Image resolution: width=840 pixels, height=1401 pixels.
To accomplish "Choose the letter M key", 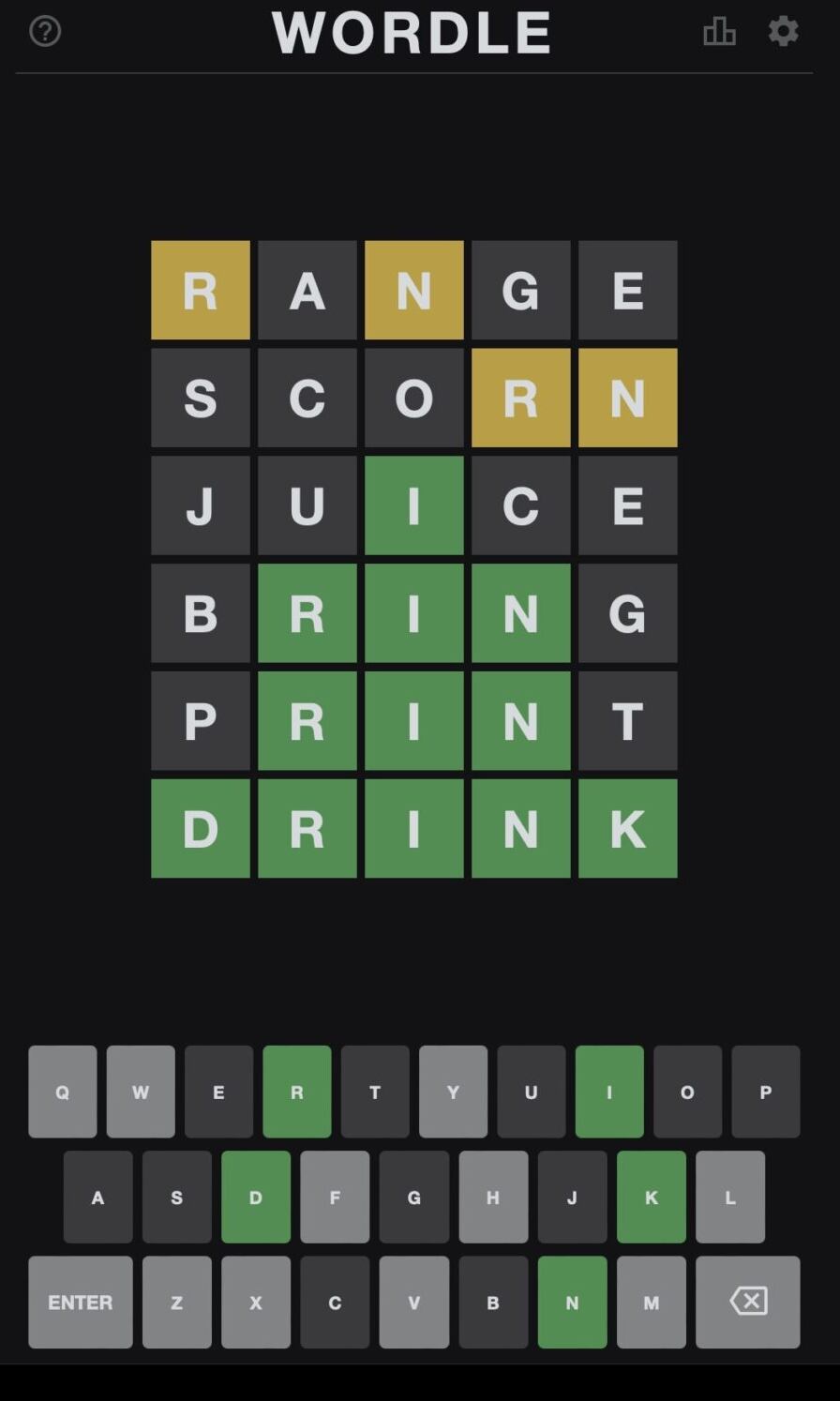I will [x=652, y=1302].
